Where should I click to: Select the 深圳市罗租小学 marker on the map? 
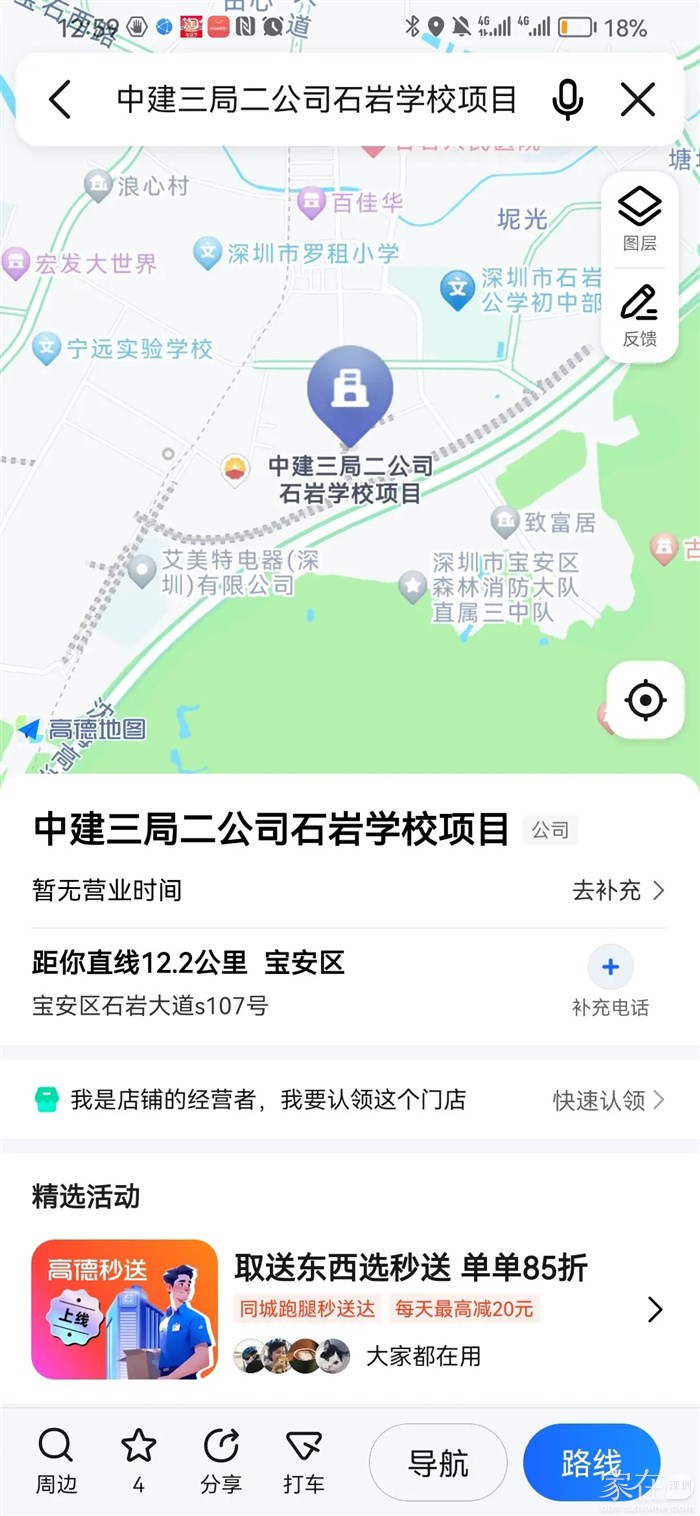[x=207, y=253]
